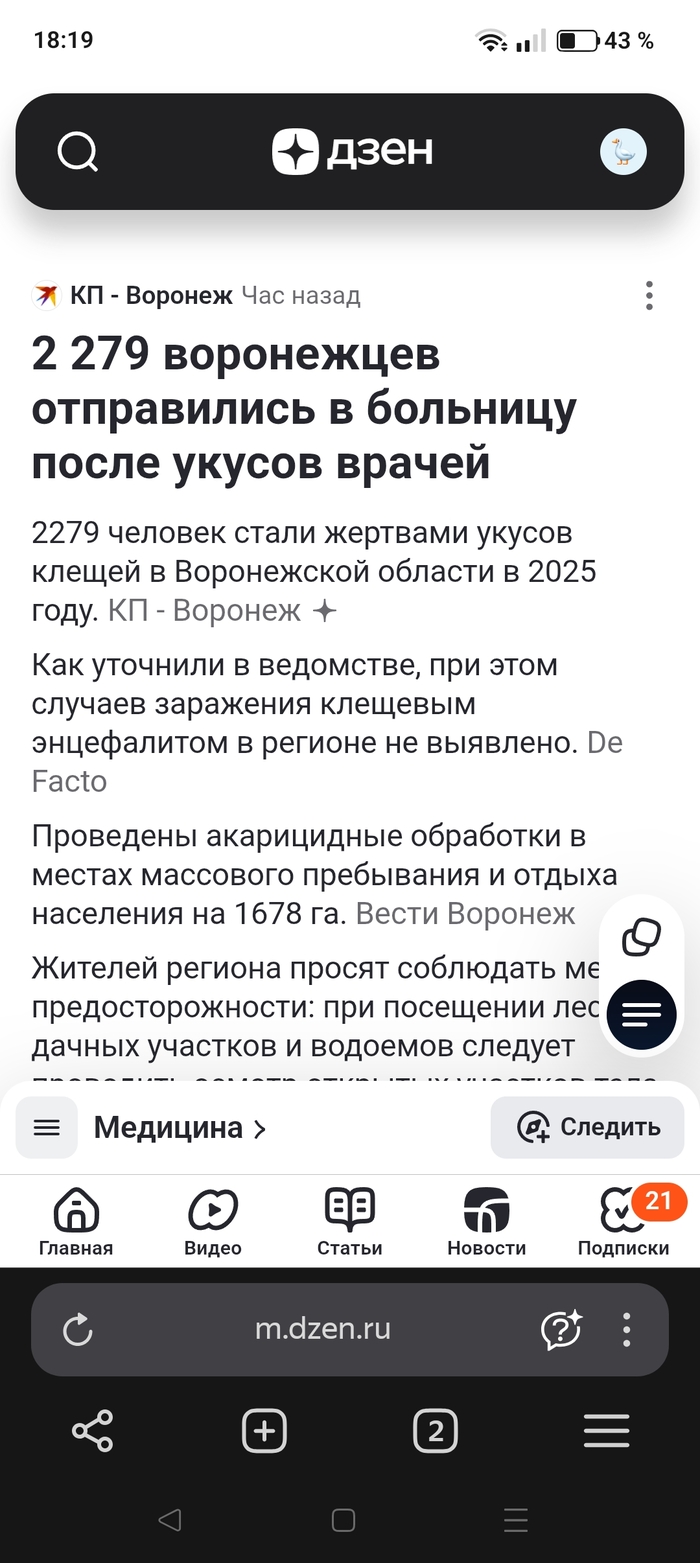The width and height of the screenshot is (700, 1563).
Task: Open the profile avatar
Action: [x=623, y=152]
